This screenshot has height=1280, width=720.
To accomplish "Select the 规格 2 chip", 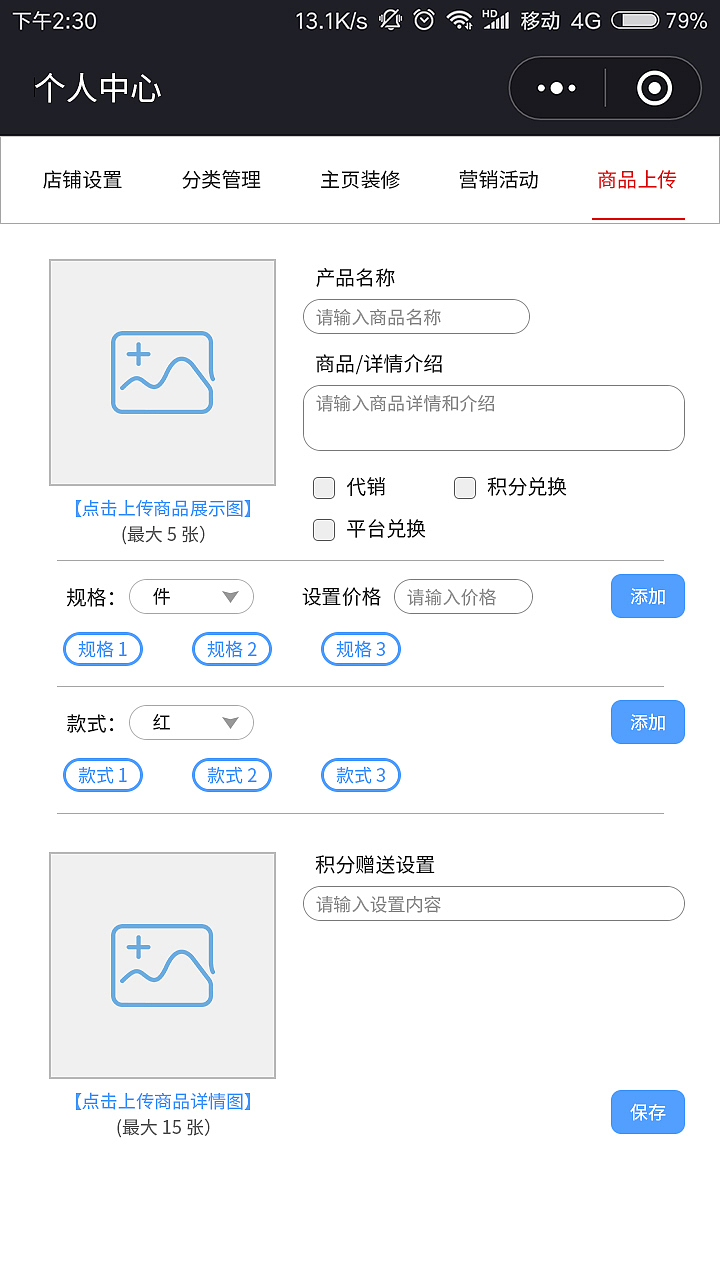I will pos(231,648).
